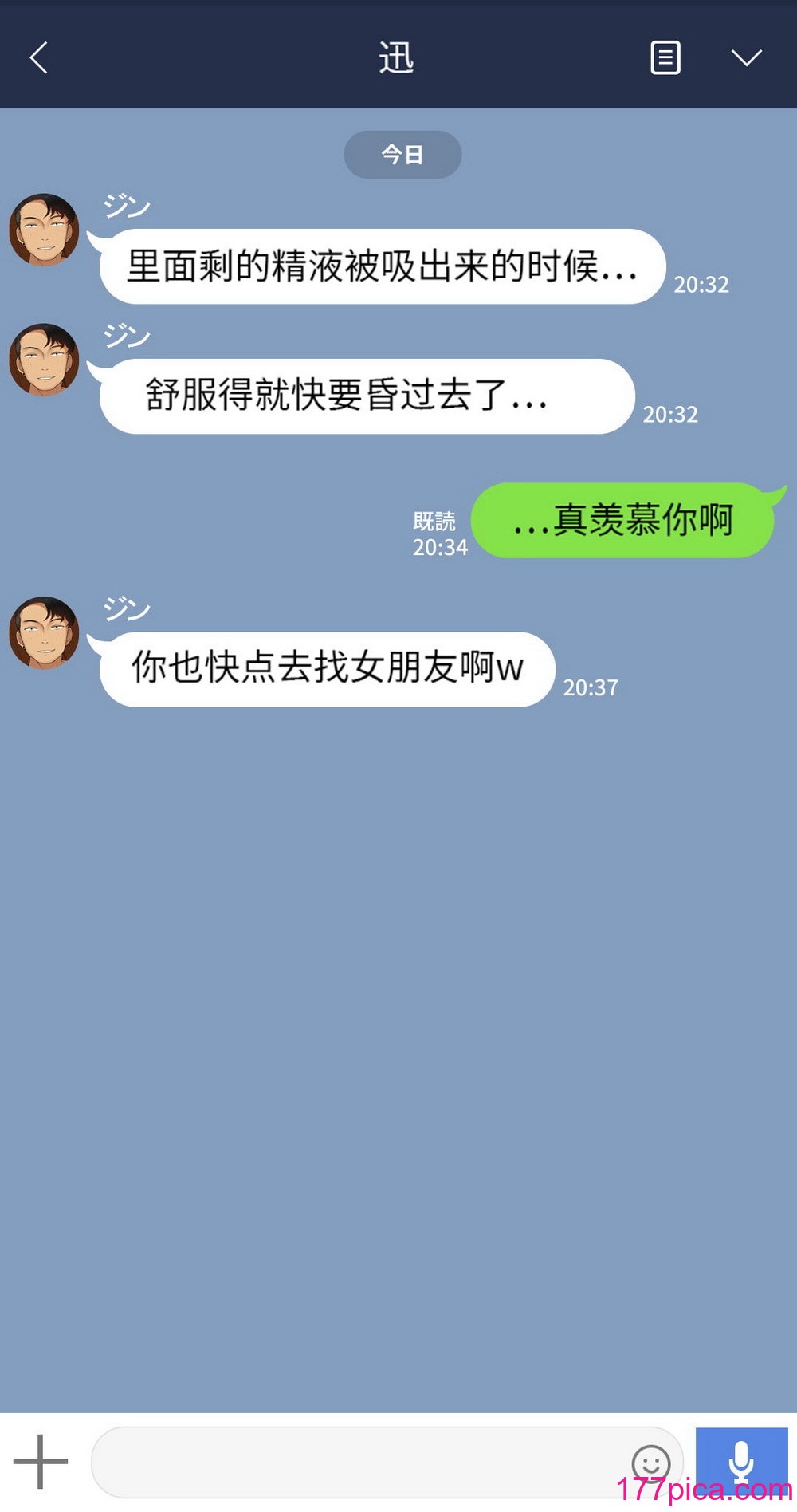
Task: Go back from the chat
Action: pos(38,58)
